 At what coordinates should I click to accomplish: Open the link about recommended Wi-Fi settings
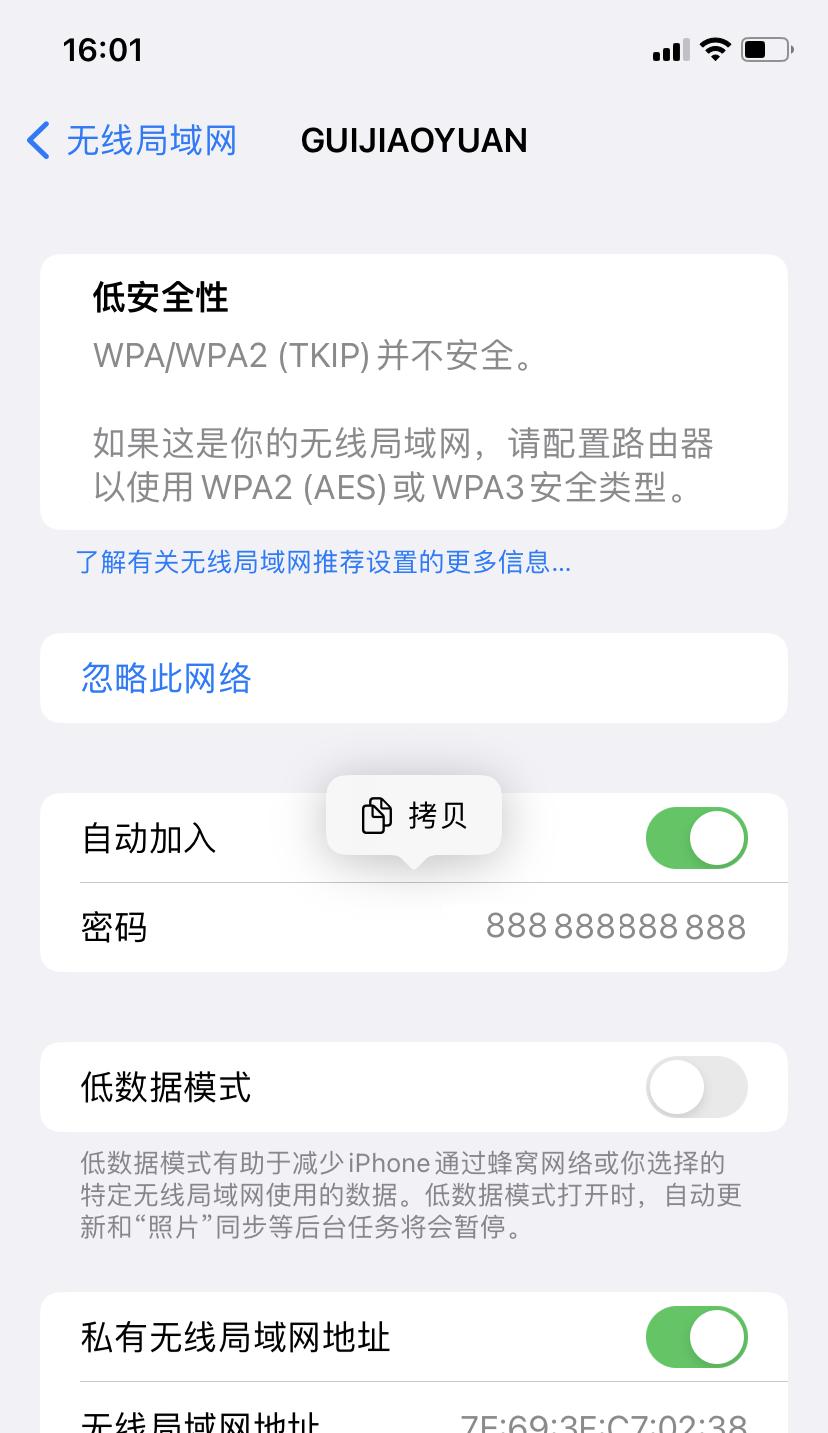click(323, 562)
